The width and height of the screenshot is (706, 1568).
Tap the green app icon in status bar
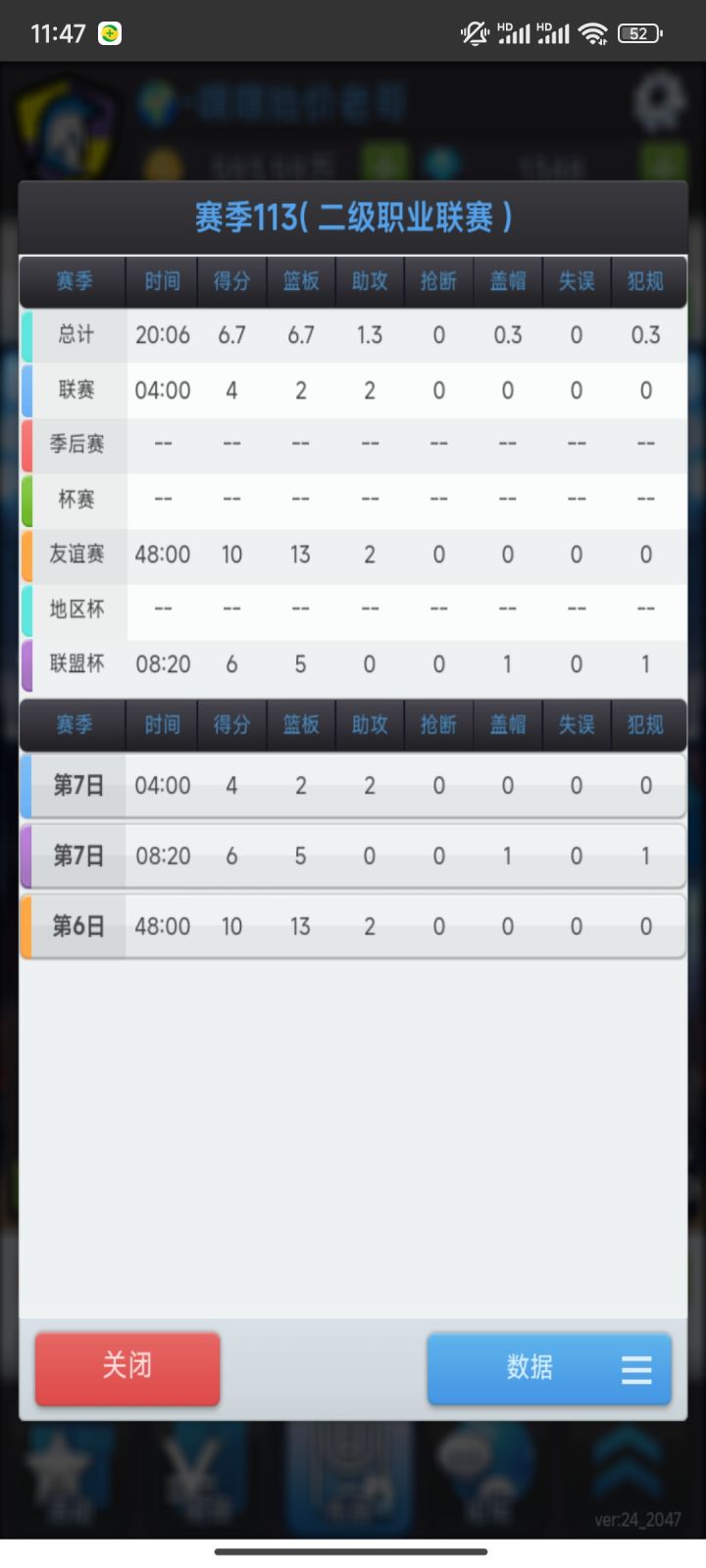(108, 32)
